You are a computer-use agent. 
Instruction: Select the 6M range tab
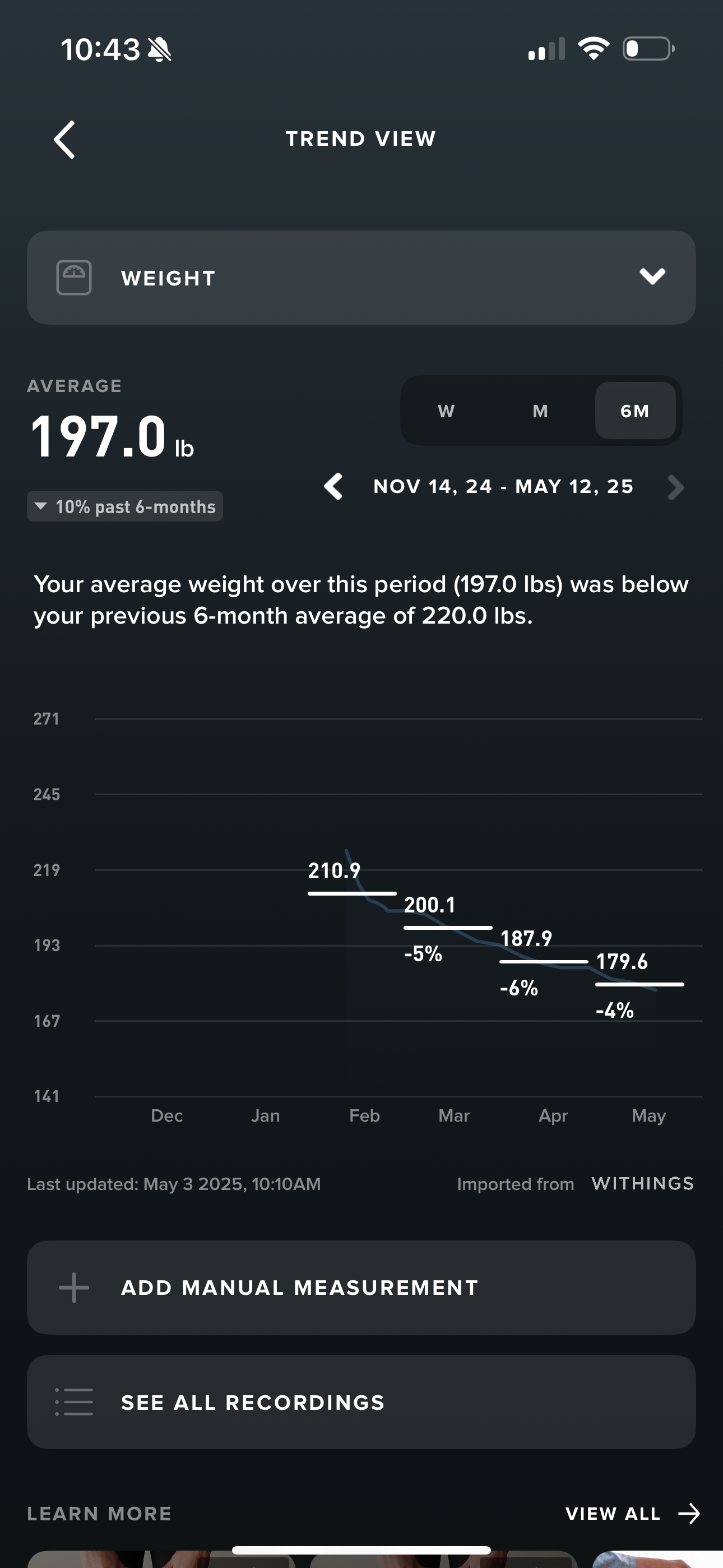click(x=635, y=412)
